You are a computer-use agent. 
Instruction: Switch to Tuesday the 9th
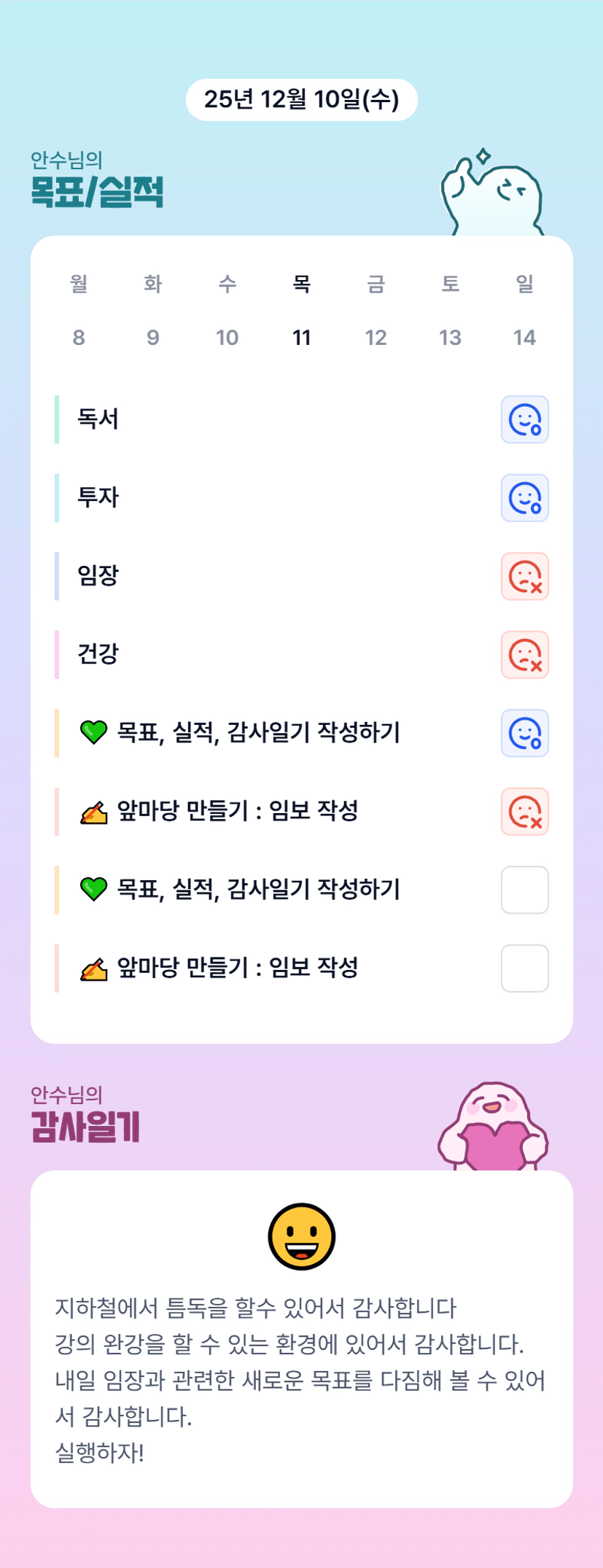(x=153, y=337)
